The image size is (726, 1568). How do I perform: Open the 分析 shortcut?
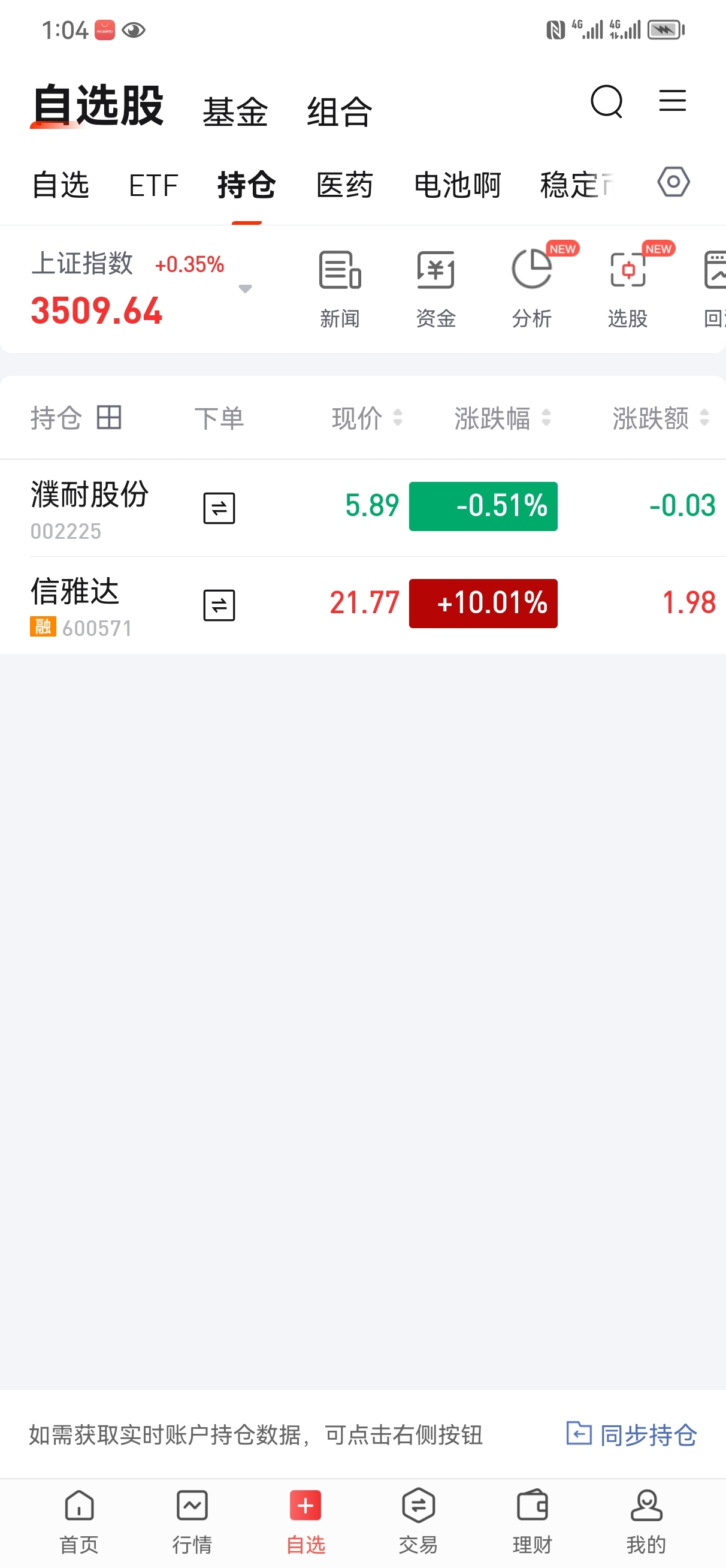click(x=532, y=288)
